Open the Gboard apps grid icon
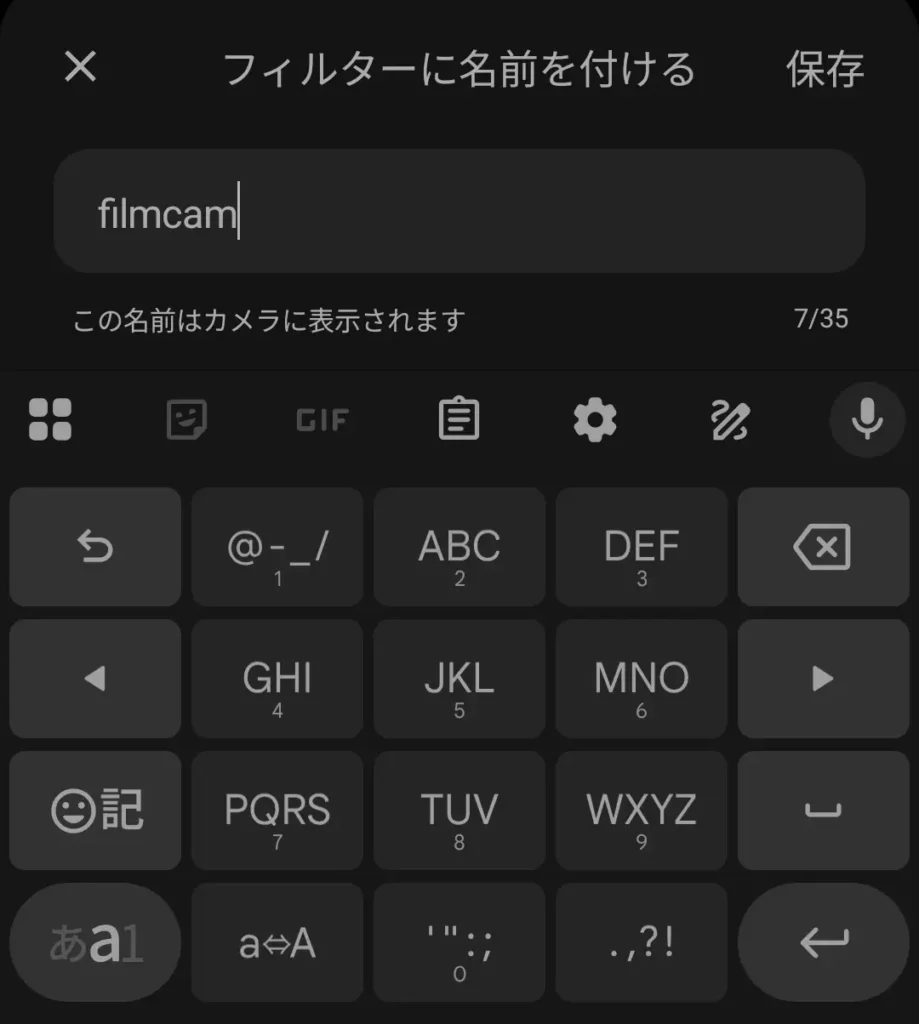This screenshot has height=1024, width=919. tap(50, 420)
